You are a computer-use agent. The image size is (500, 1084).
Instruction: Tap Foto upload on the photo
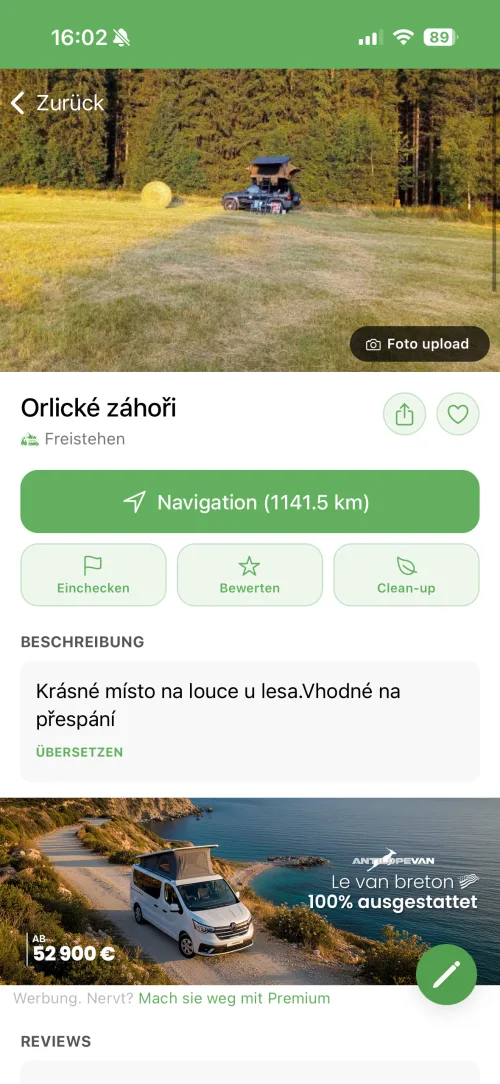coord(419,344)
